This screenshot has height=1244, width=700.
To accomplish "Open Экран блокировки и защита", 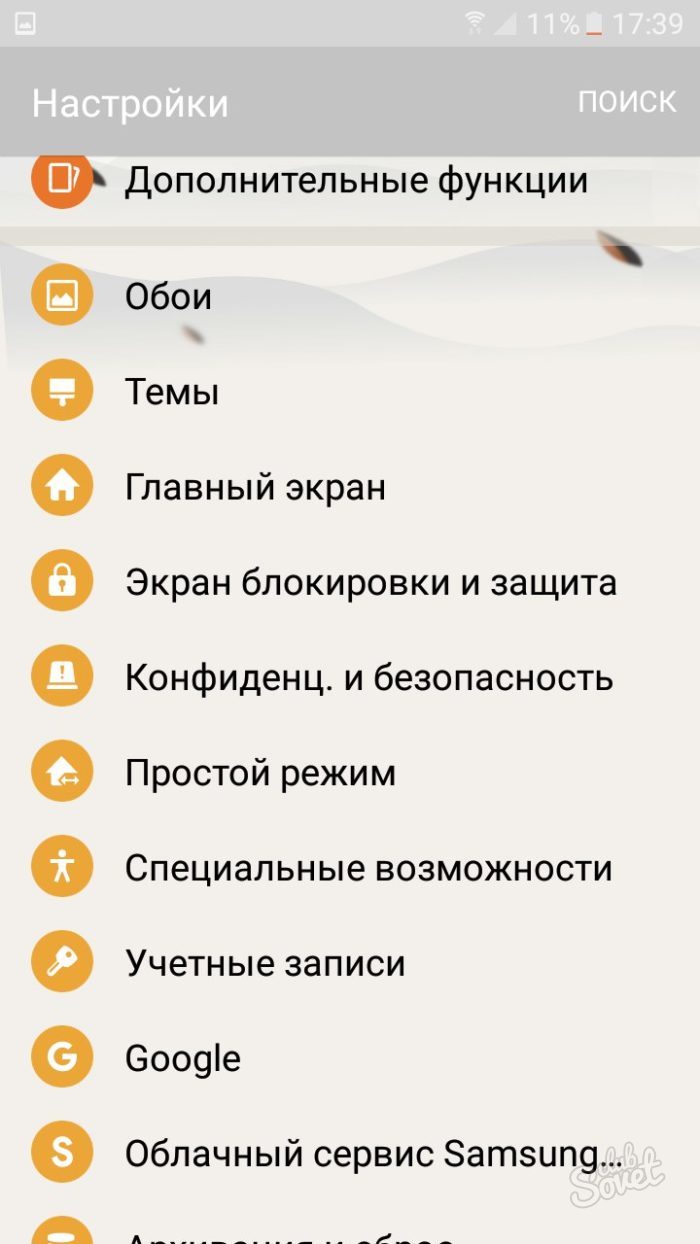I will (370, 583).
